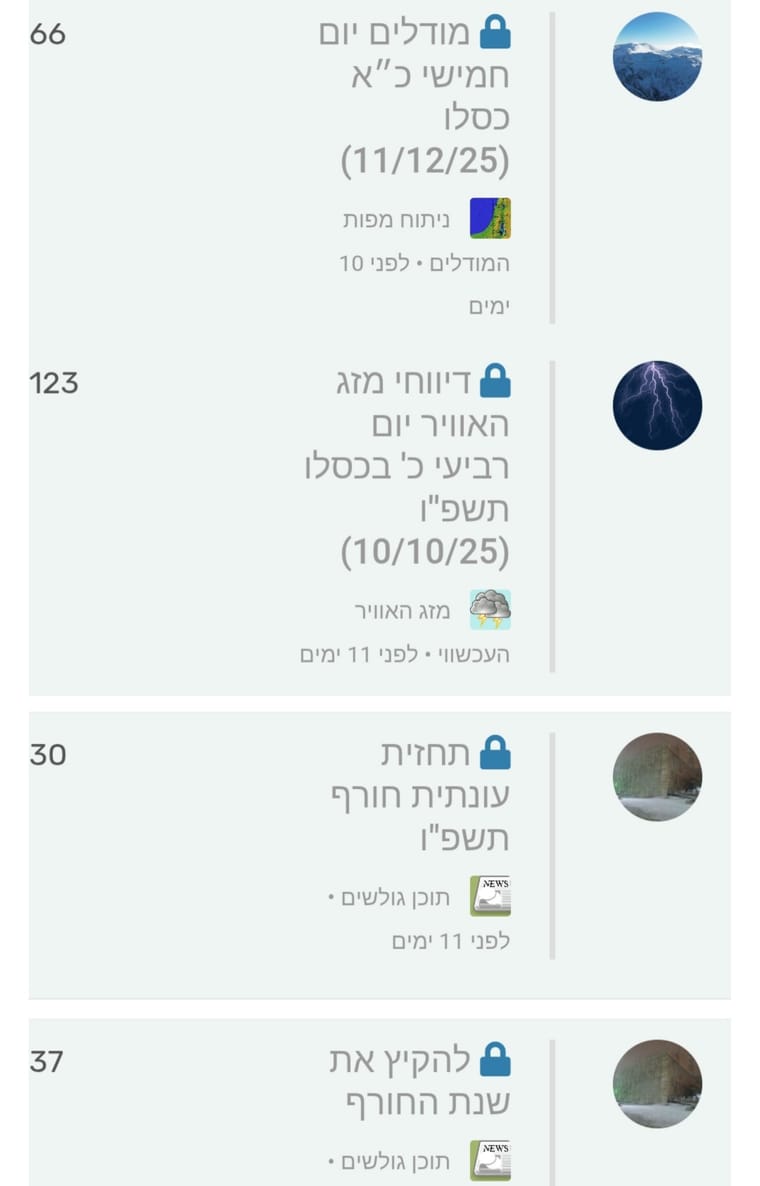Tap the author avatar beside "להקיץ את שנת החורף"

[x=657, y=1084]
